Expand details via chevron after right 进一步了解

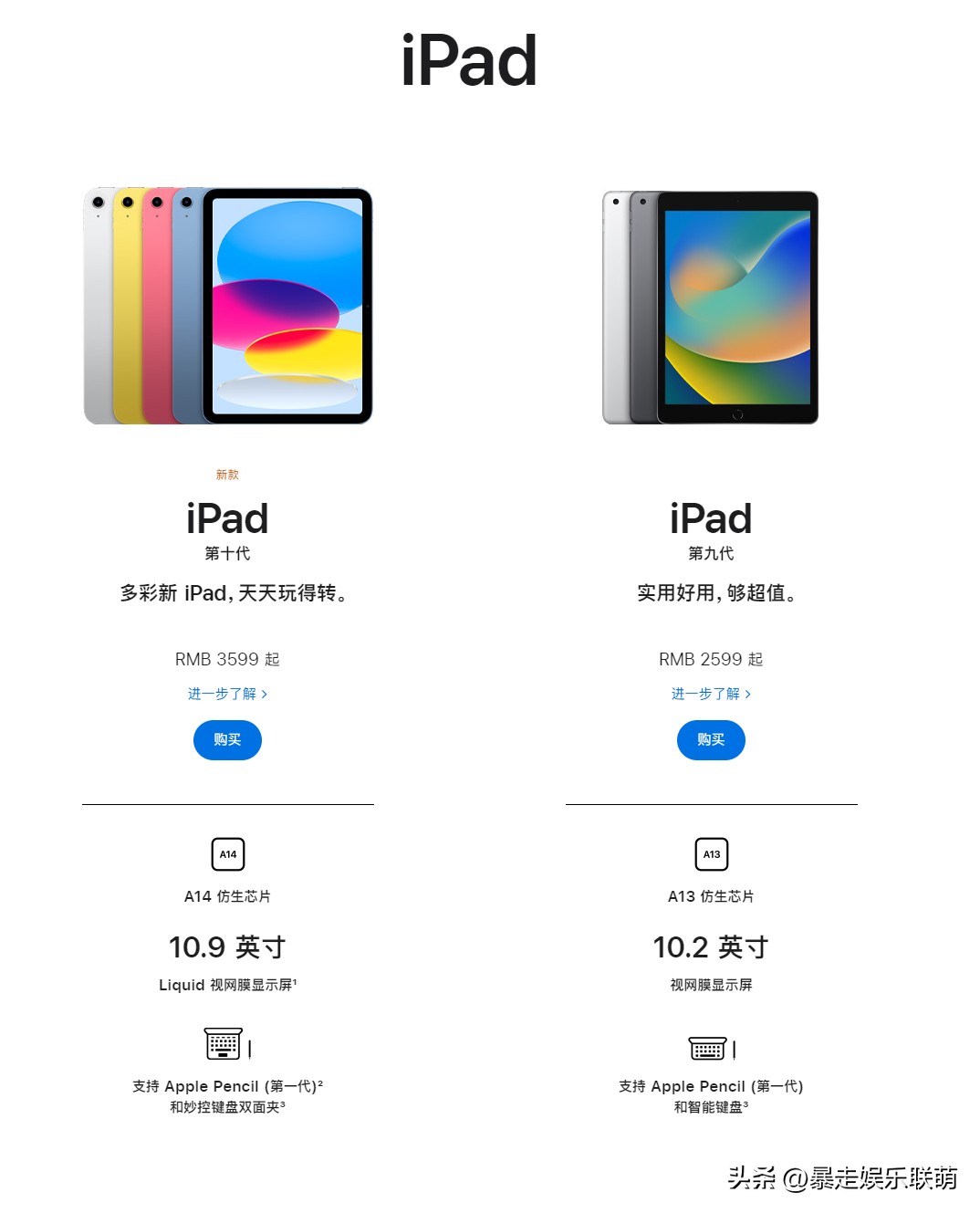[x=749, y=694]
